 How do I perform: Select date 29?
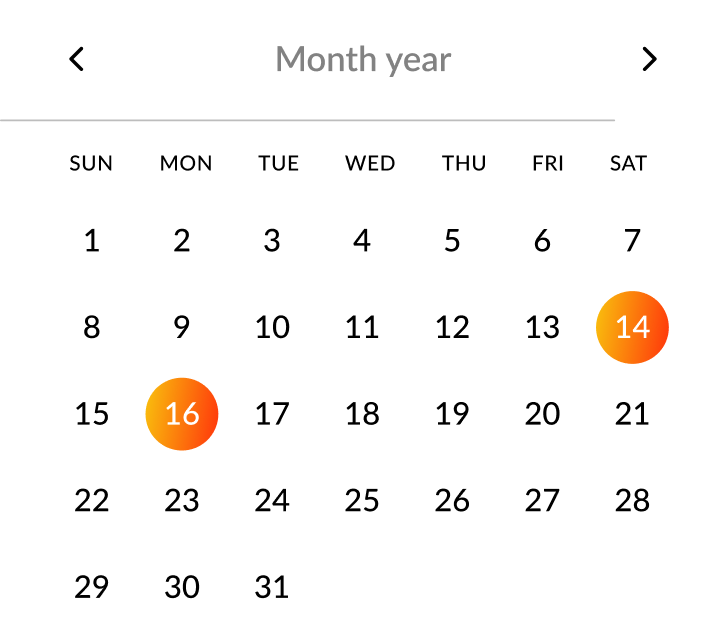[92, 587]
